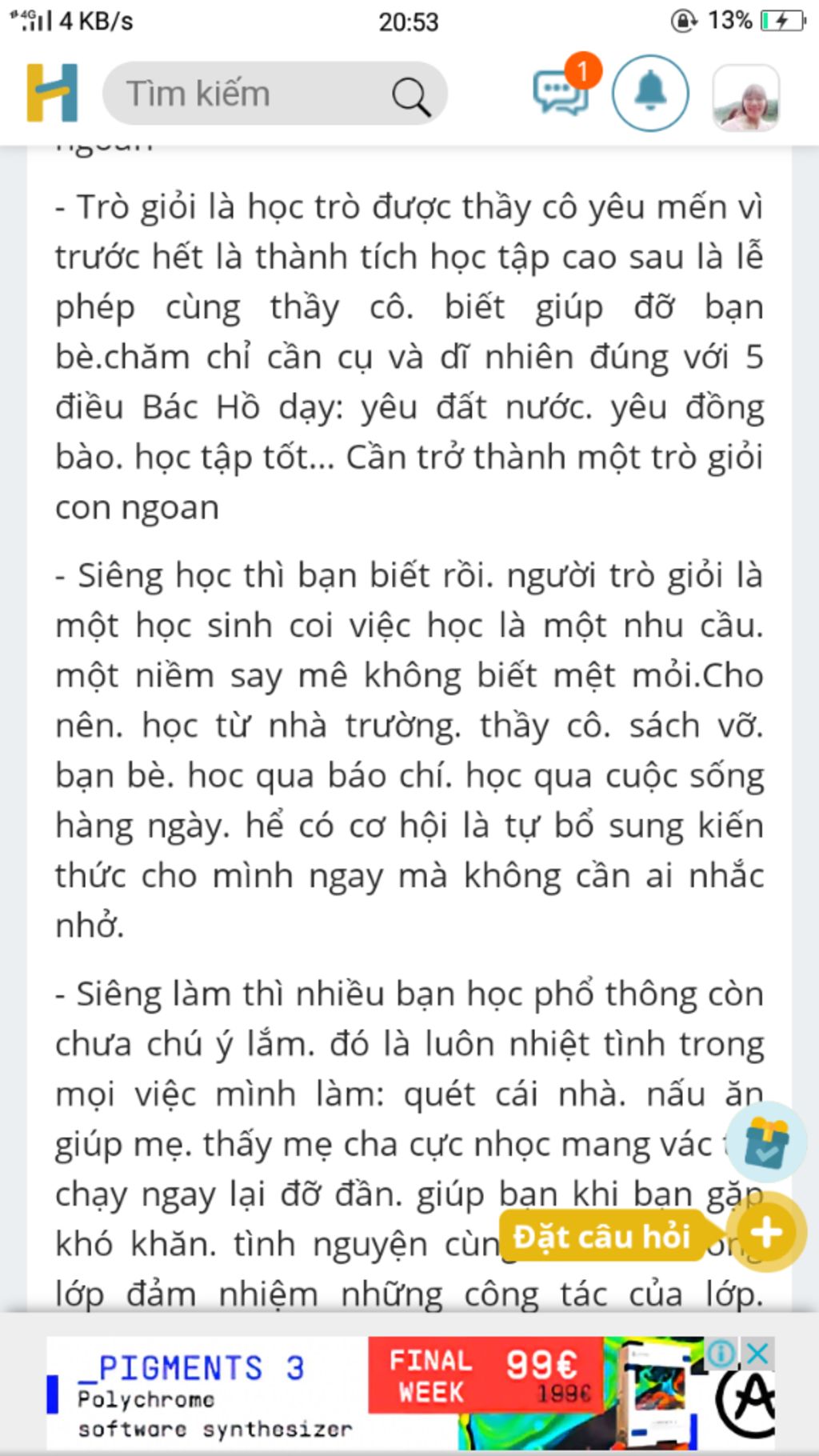Open the gift rewards floating icon
819x1456 pixels.
(767, 1142)
